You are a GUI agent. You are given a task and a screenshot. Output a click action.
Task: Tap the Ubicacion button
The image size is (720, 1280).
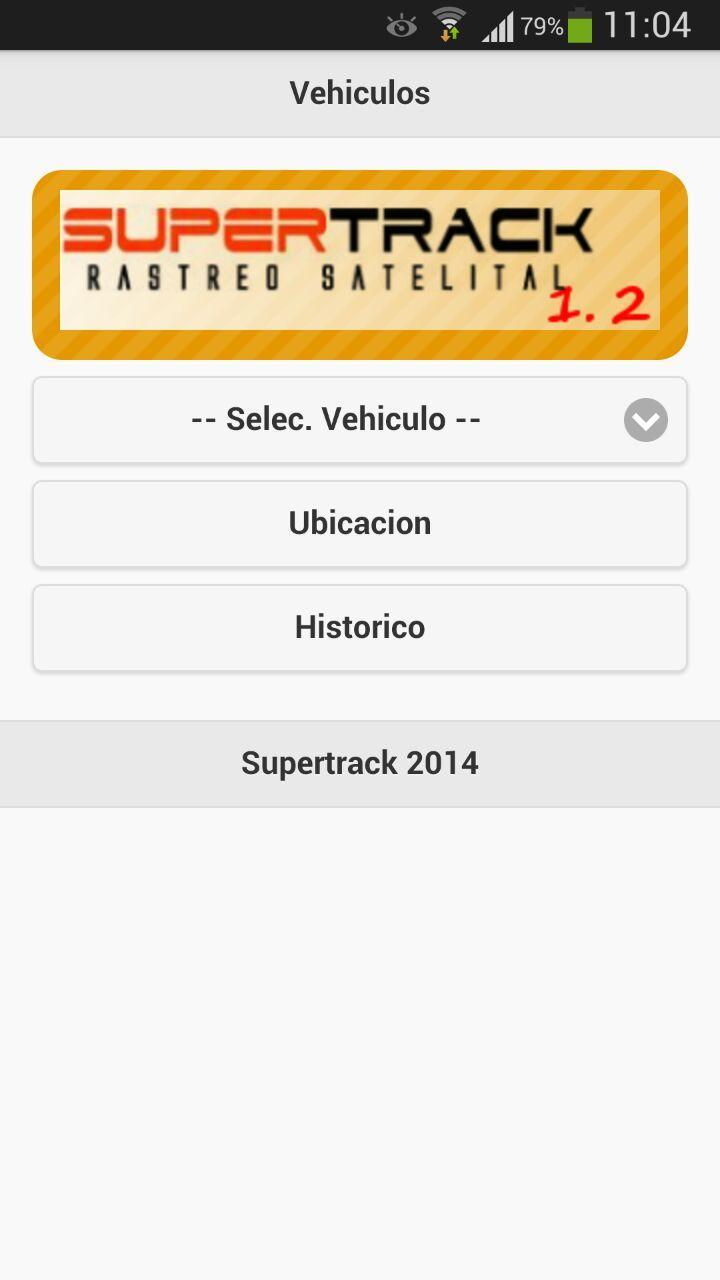point(360,523)
